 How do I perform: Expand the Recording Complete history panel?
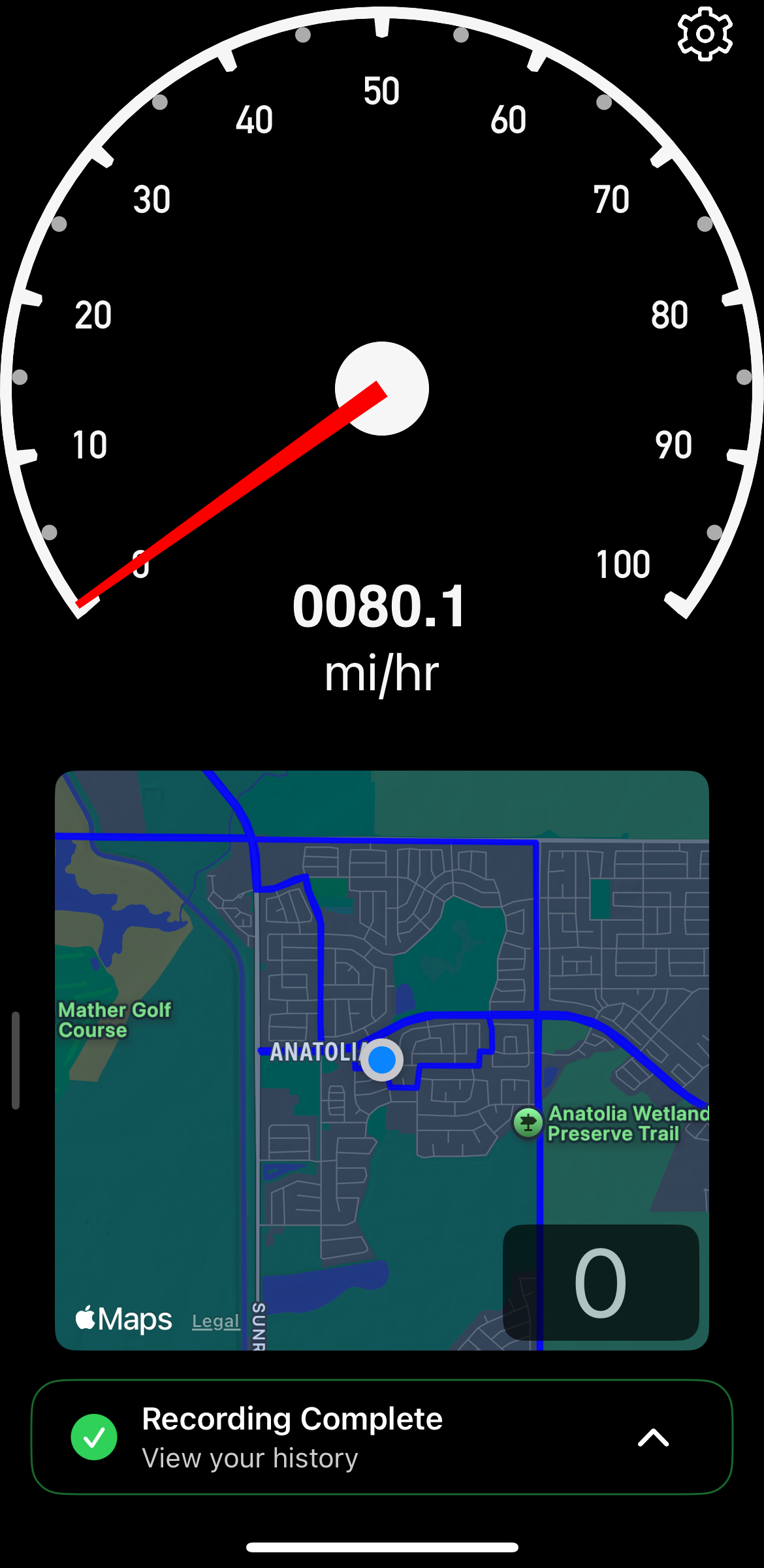coord(652,1437)
